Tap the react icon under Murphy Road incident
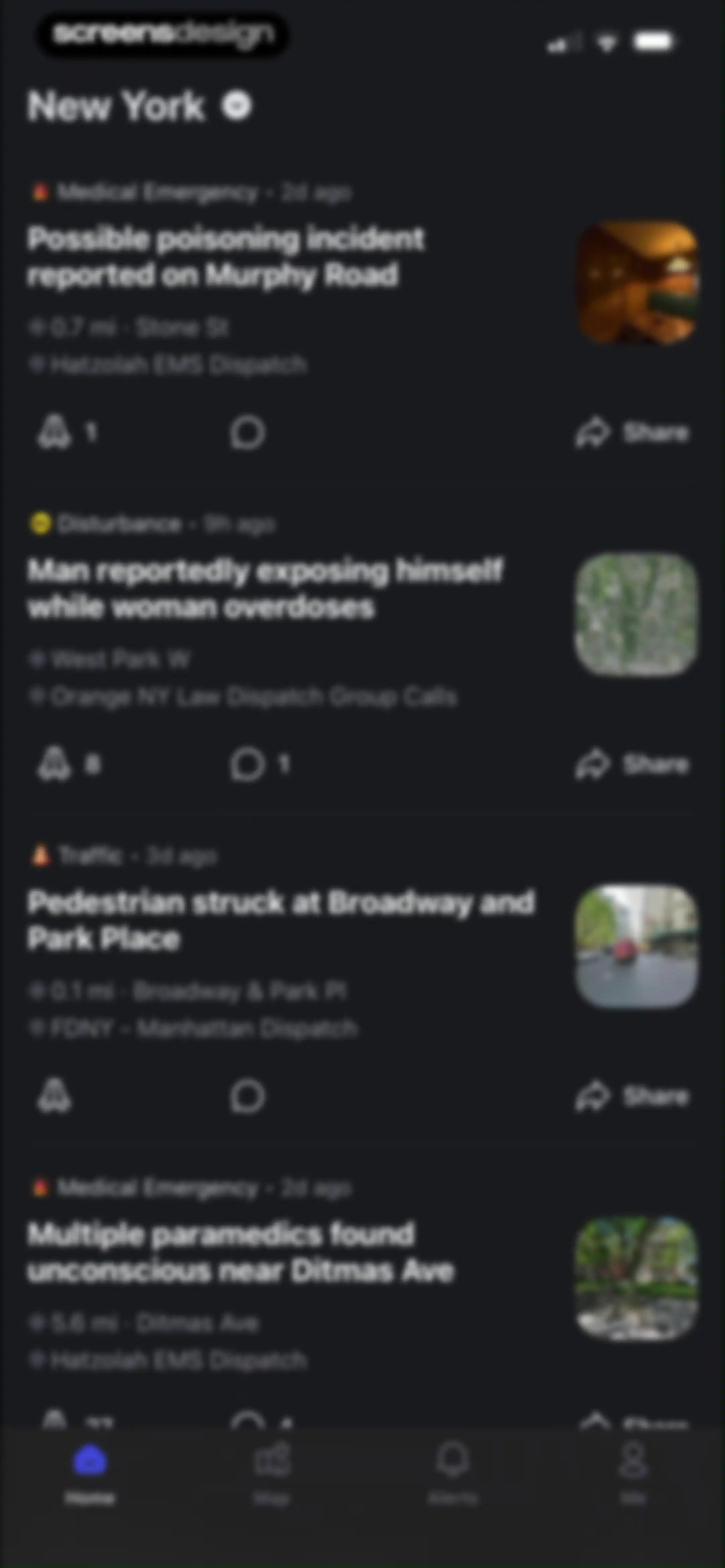 (x=55, y=432)
